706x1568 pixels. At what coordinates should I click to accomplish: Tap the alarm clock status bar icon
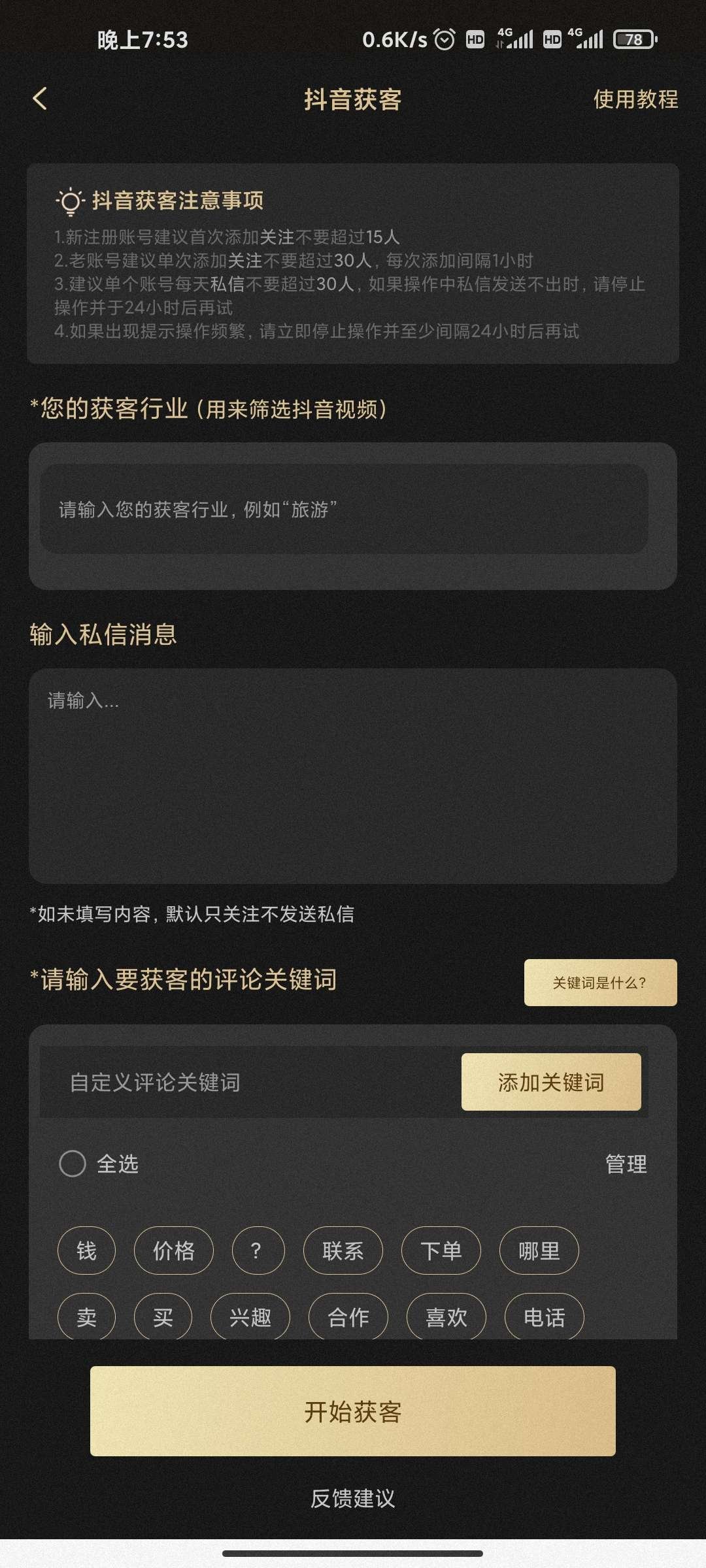tap(446, 40)
